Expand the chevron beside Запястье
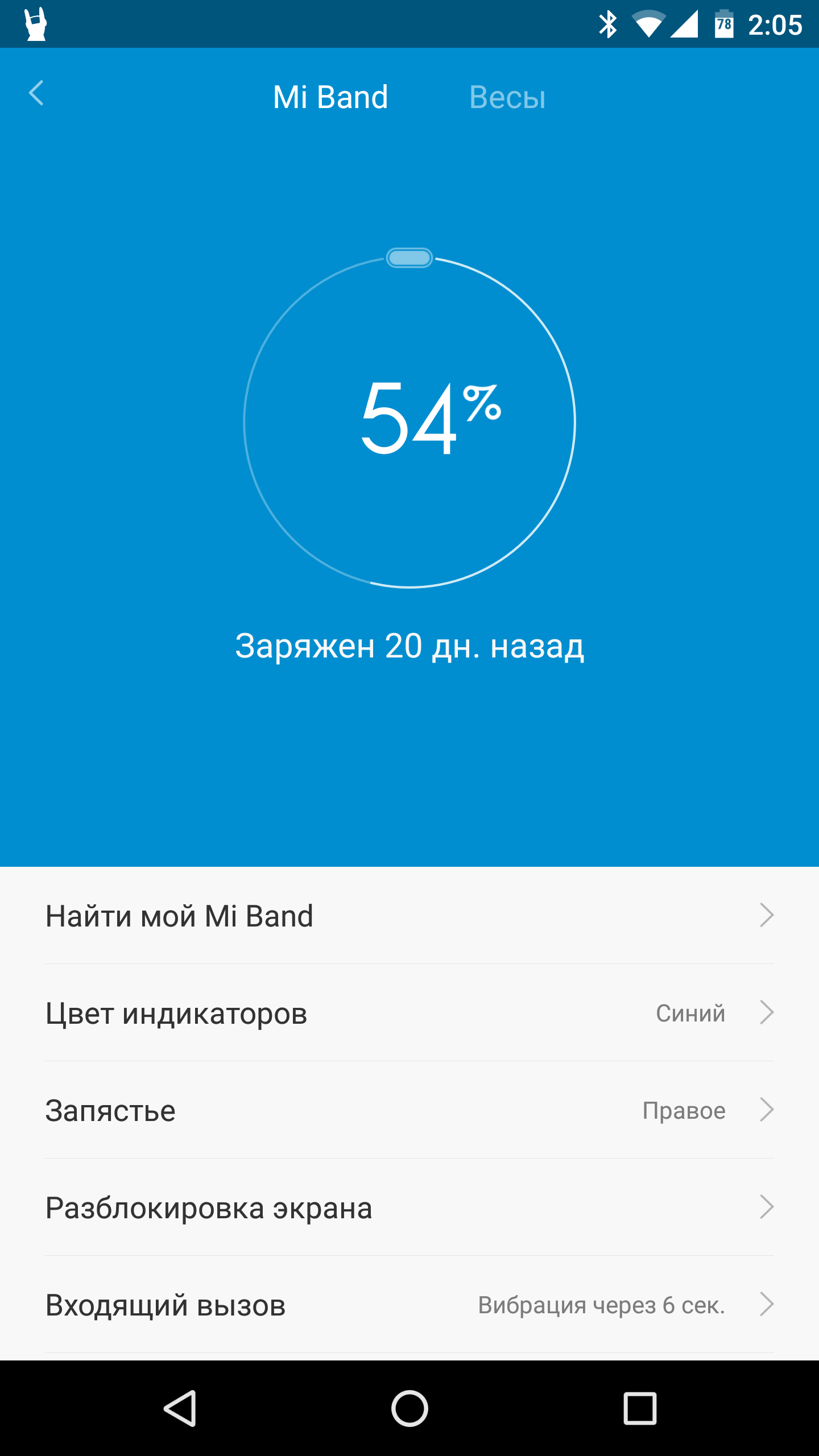Viewport: 819px width, 1456px height. (x=769, y=1110)
